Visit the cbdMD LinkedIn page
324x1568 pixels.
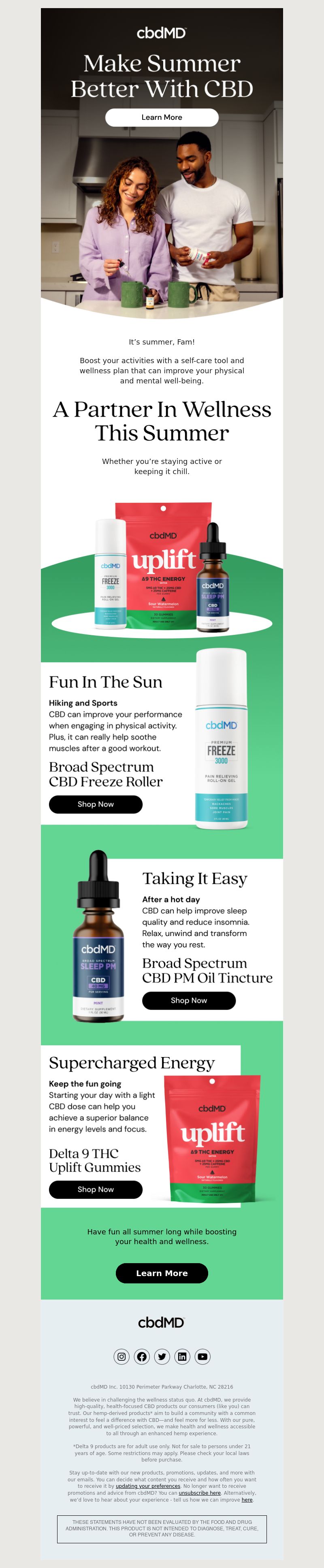pyautogui.click(x=182, y=1356)
